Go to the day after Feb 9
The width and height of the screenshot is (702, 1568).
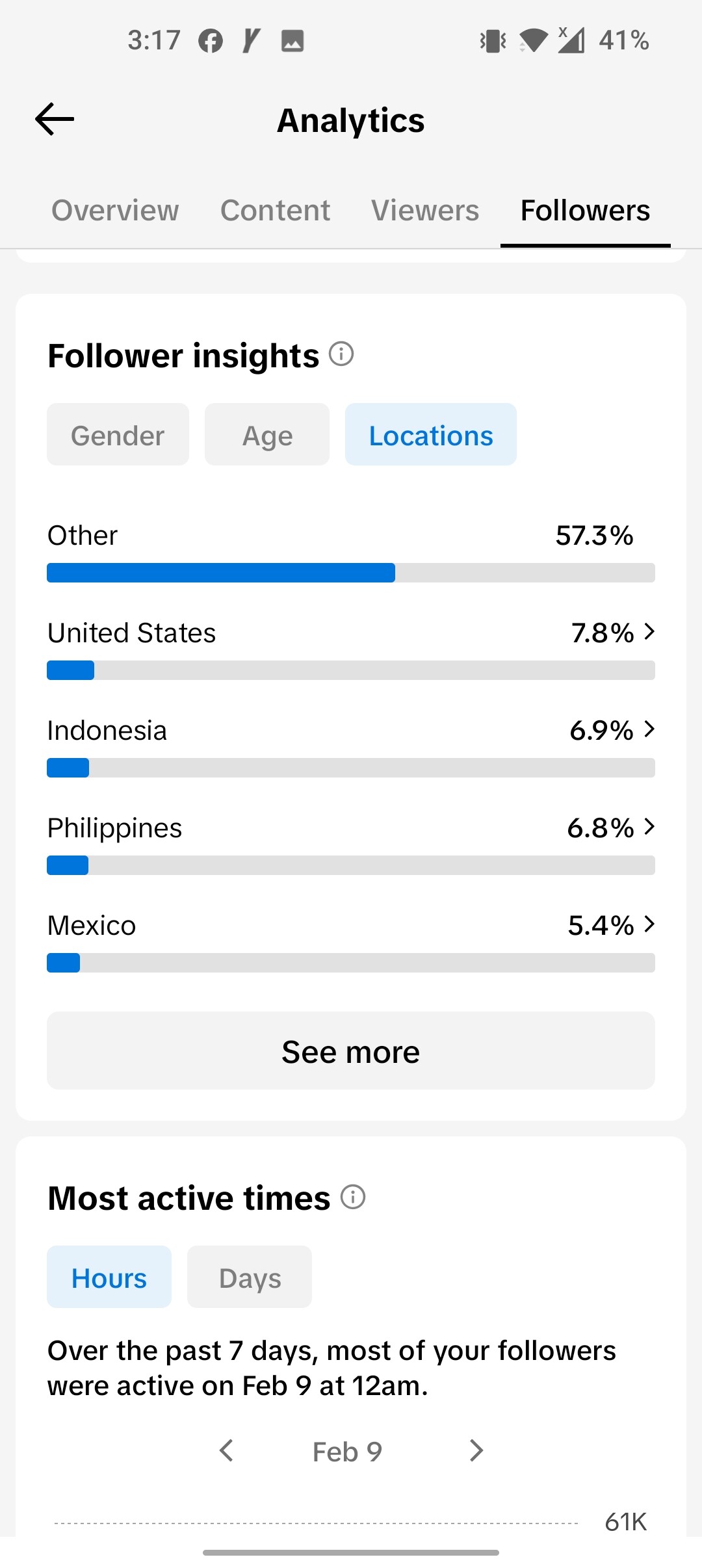tap(476, 1450)
